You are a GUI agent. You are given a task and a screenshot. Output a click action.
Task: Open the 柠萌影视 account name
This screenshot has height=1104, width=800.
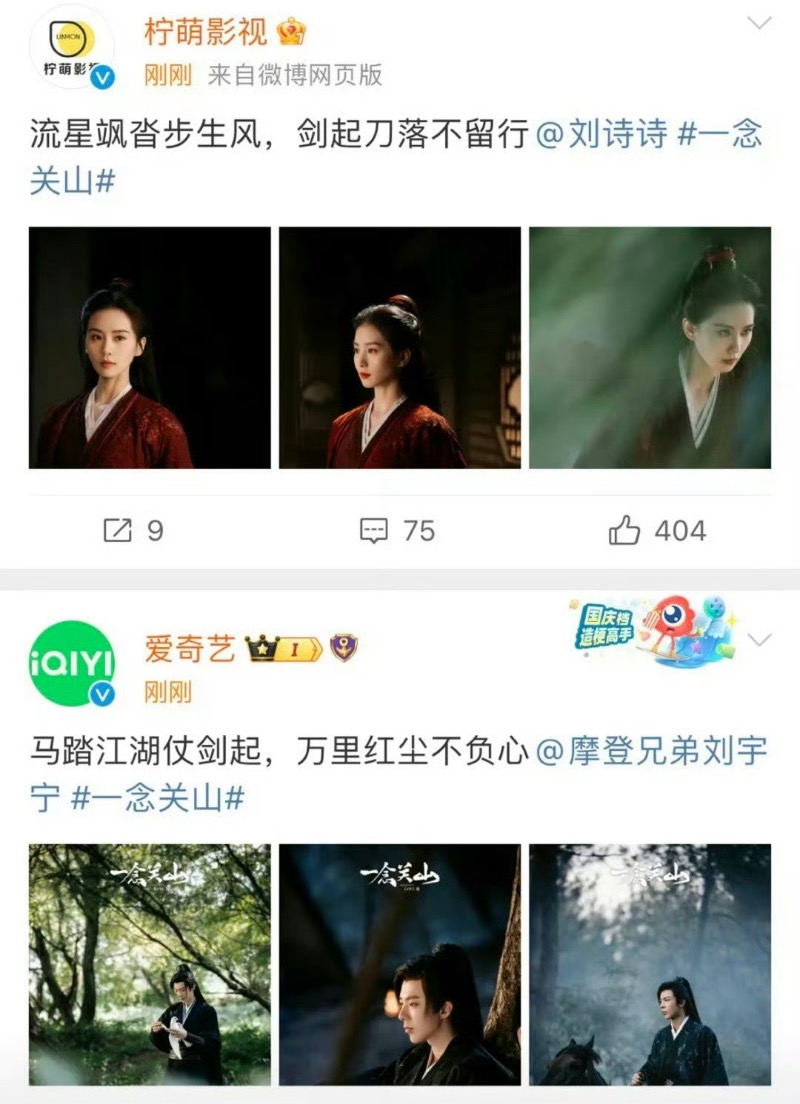coord(206,32)
